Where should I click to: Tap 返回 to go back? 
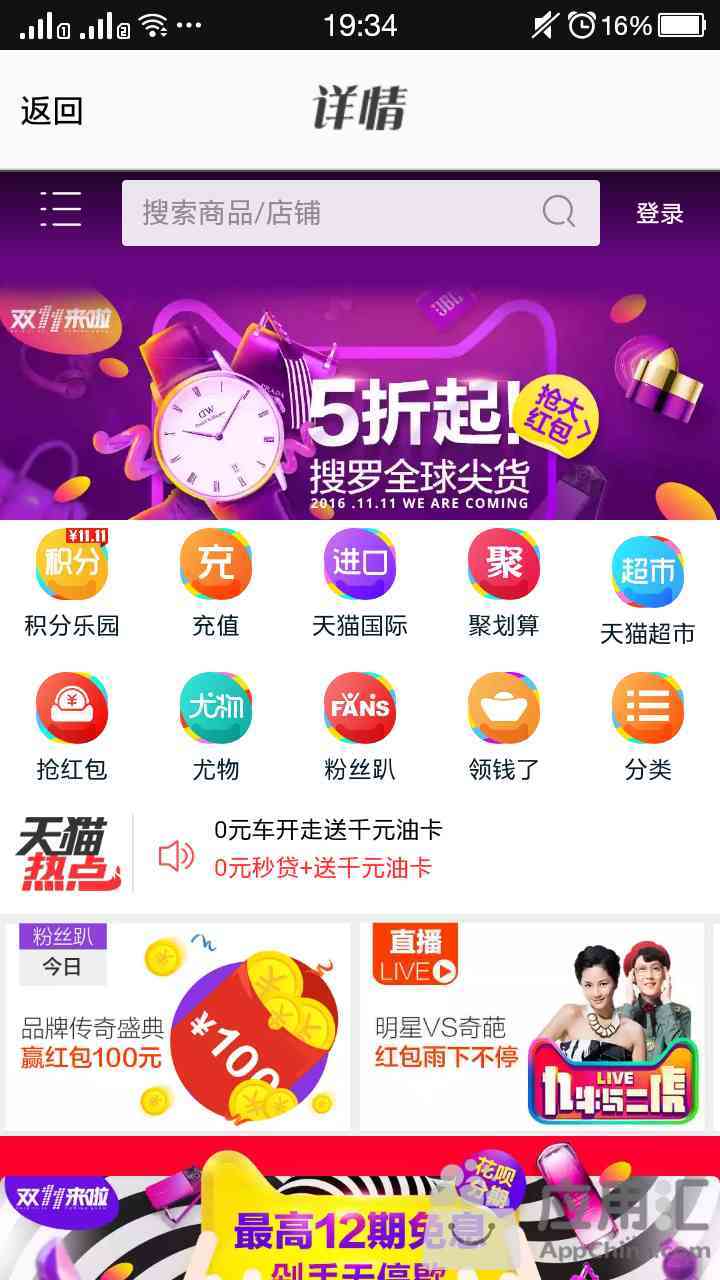(52, 110)
